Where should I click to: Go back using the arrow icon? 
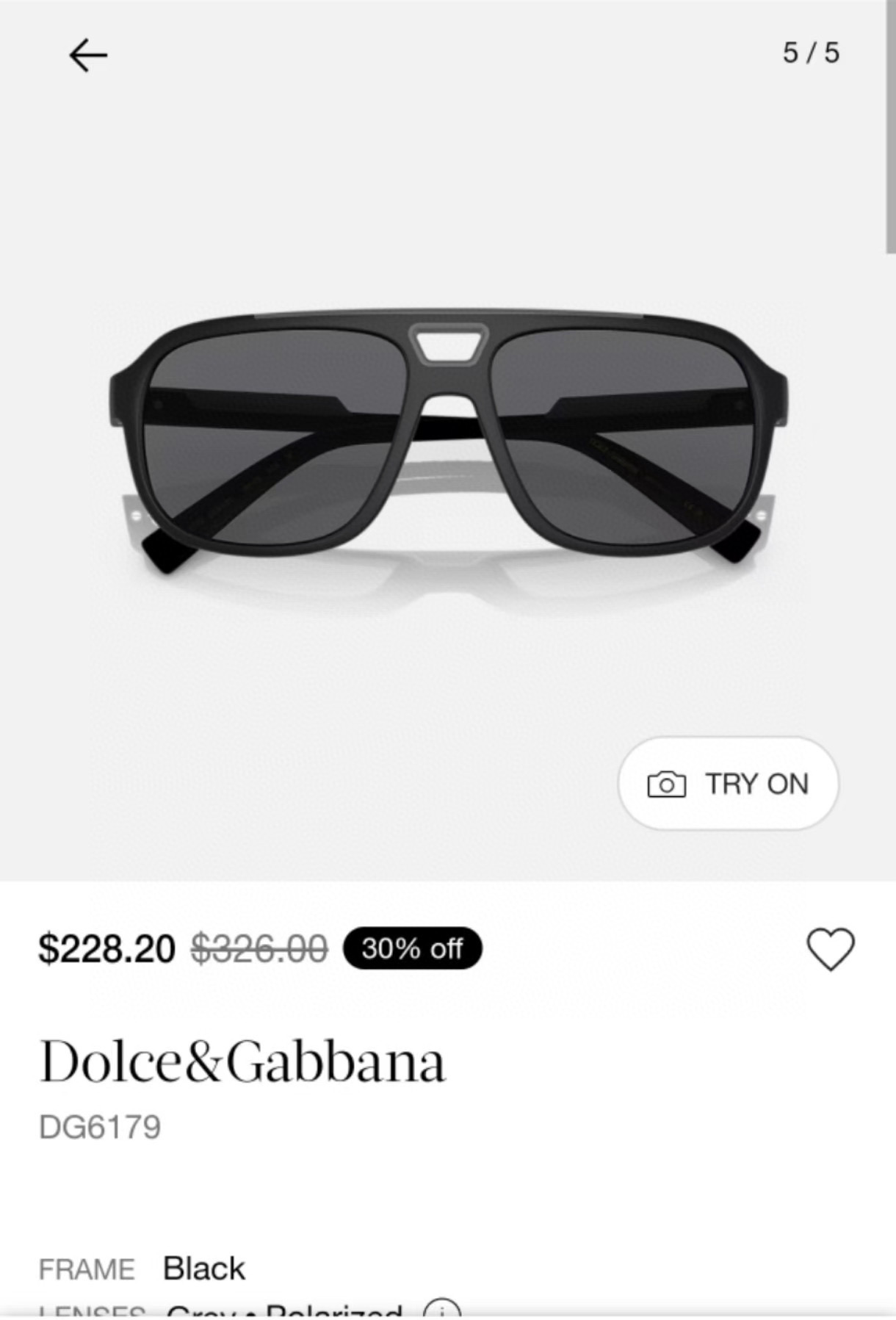[x=88, y=55]
